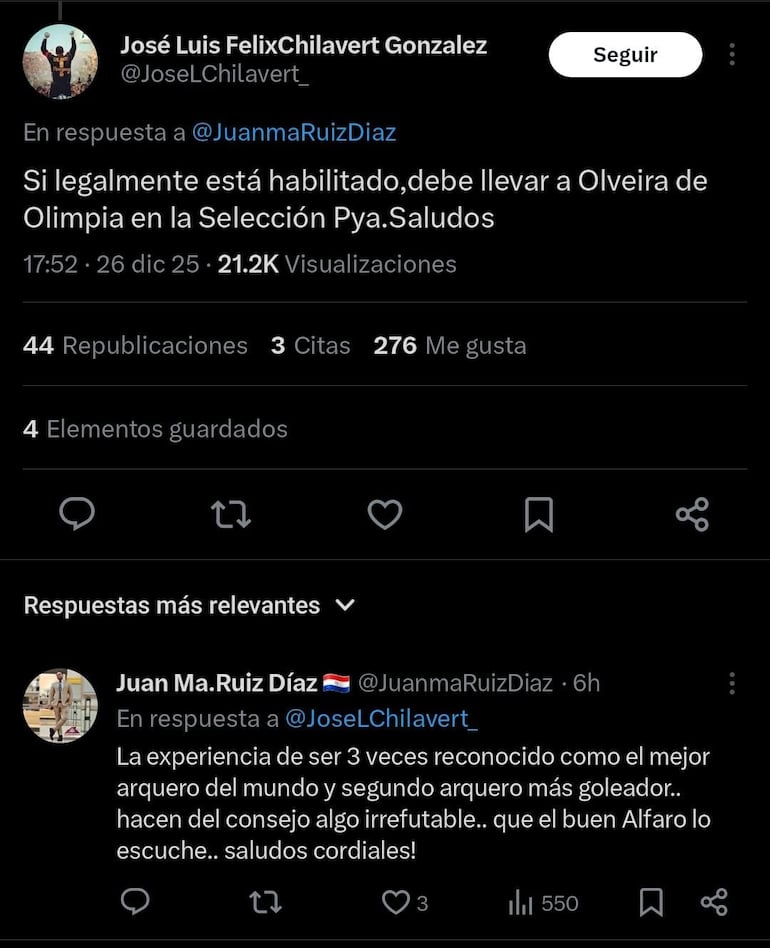View the 276 'Me gusta' list
The height and width of the screenshot is (948, 770).
(x=450, y=345)
